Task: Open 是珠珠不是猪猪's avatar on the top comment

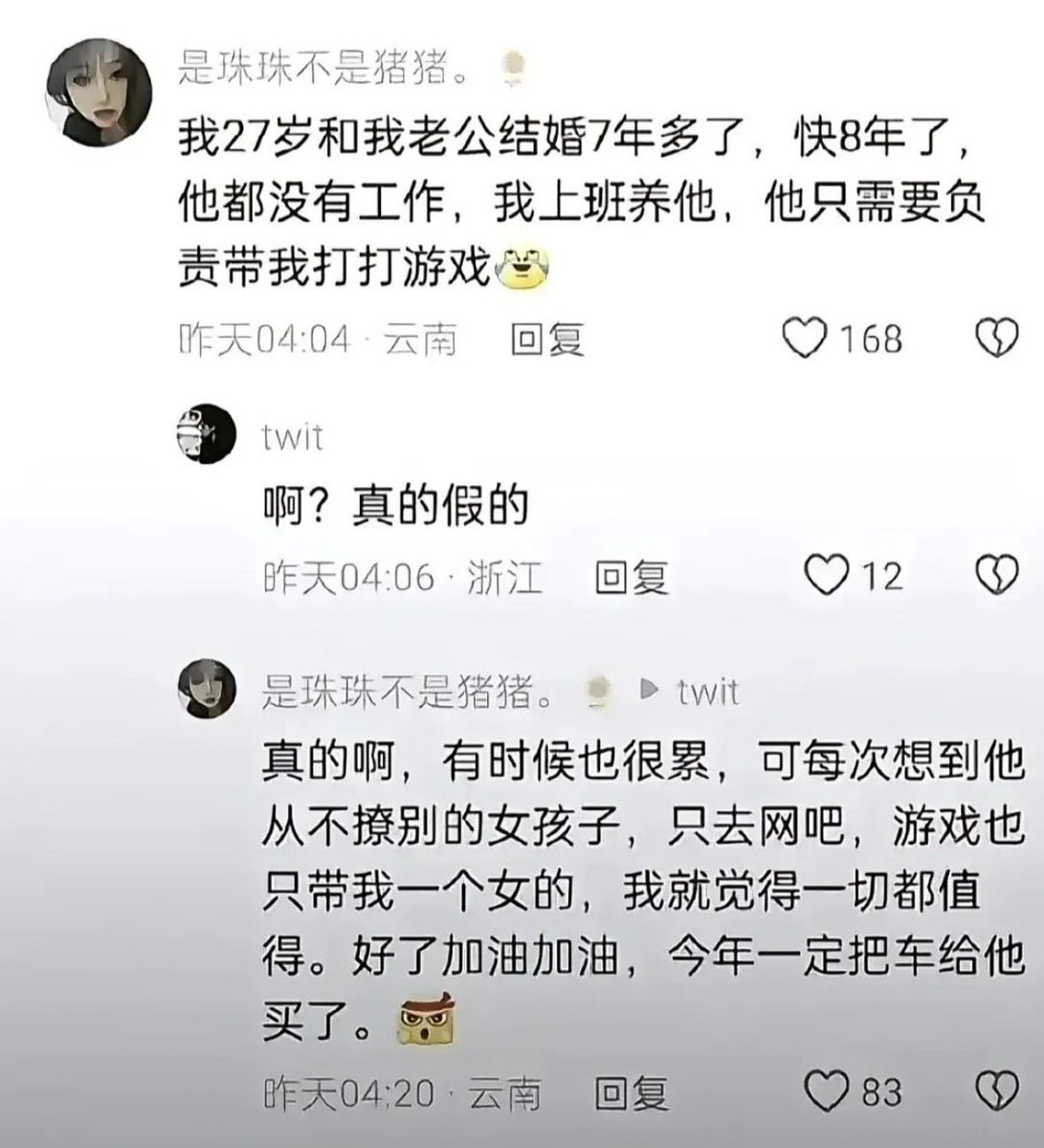Action: [100, 94]
